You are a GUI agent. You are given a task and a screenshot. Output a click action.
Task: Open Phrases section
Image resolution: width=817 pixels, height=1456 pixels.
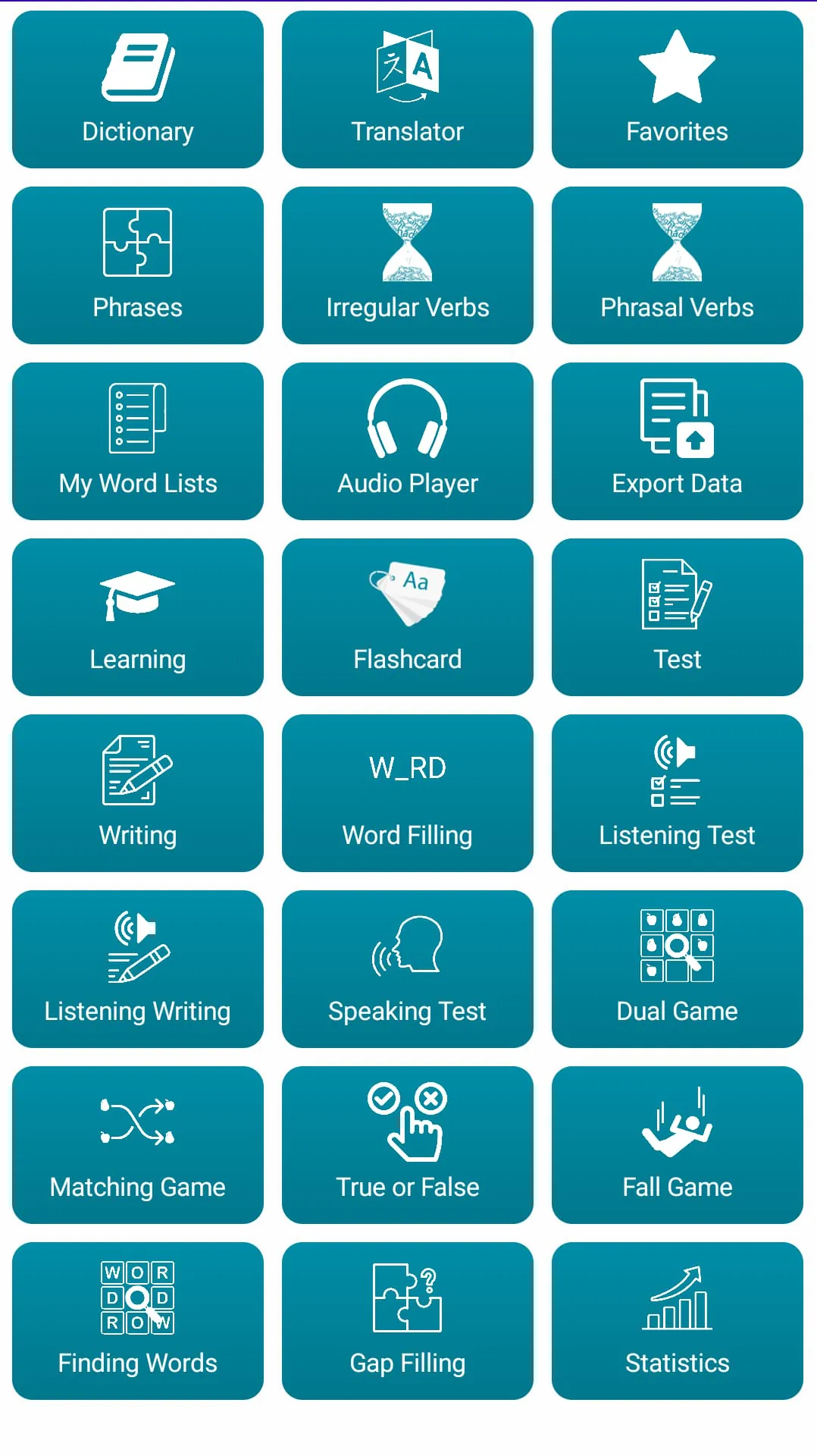137,265
